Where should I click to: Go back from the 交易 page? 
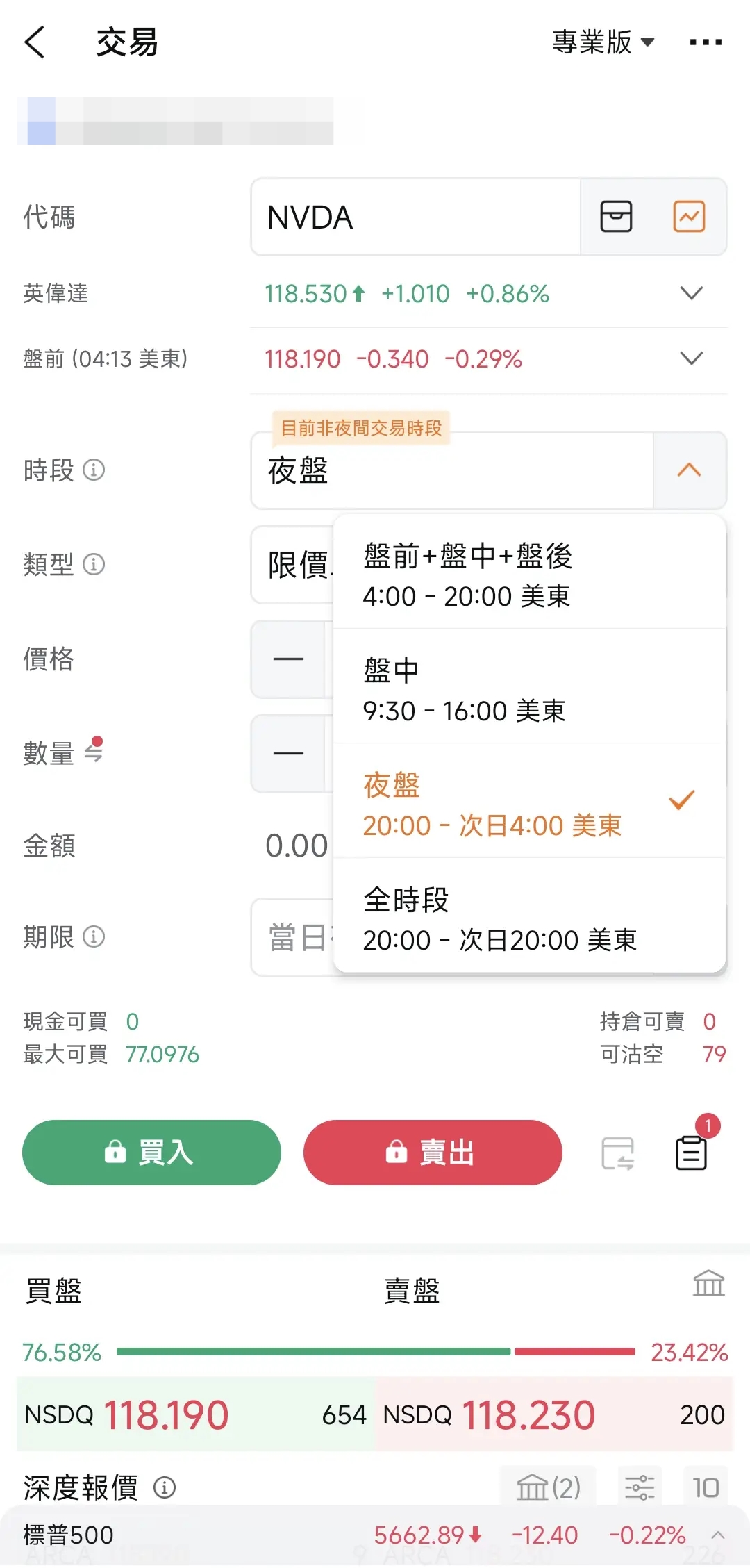35,42
